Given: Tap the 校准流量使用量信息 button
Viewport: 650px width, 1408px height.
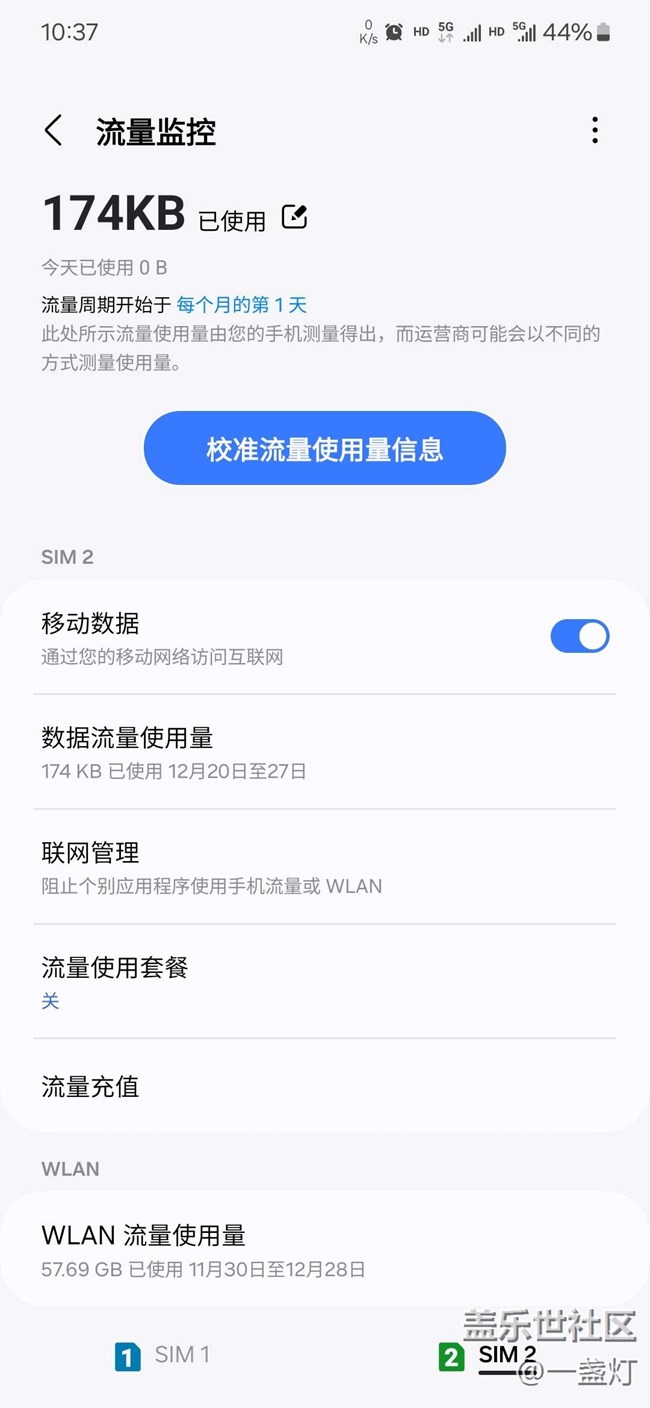Looking at the screenshot, I should pos(325,448).
